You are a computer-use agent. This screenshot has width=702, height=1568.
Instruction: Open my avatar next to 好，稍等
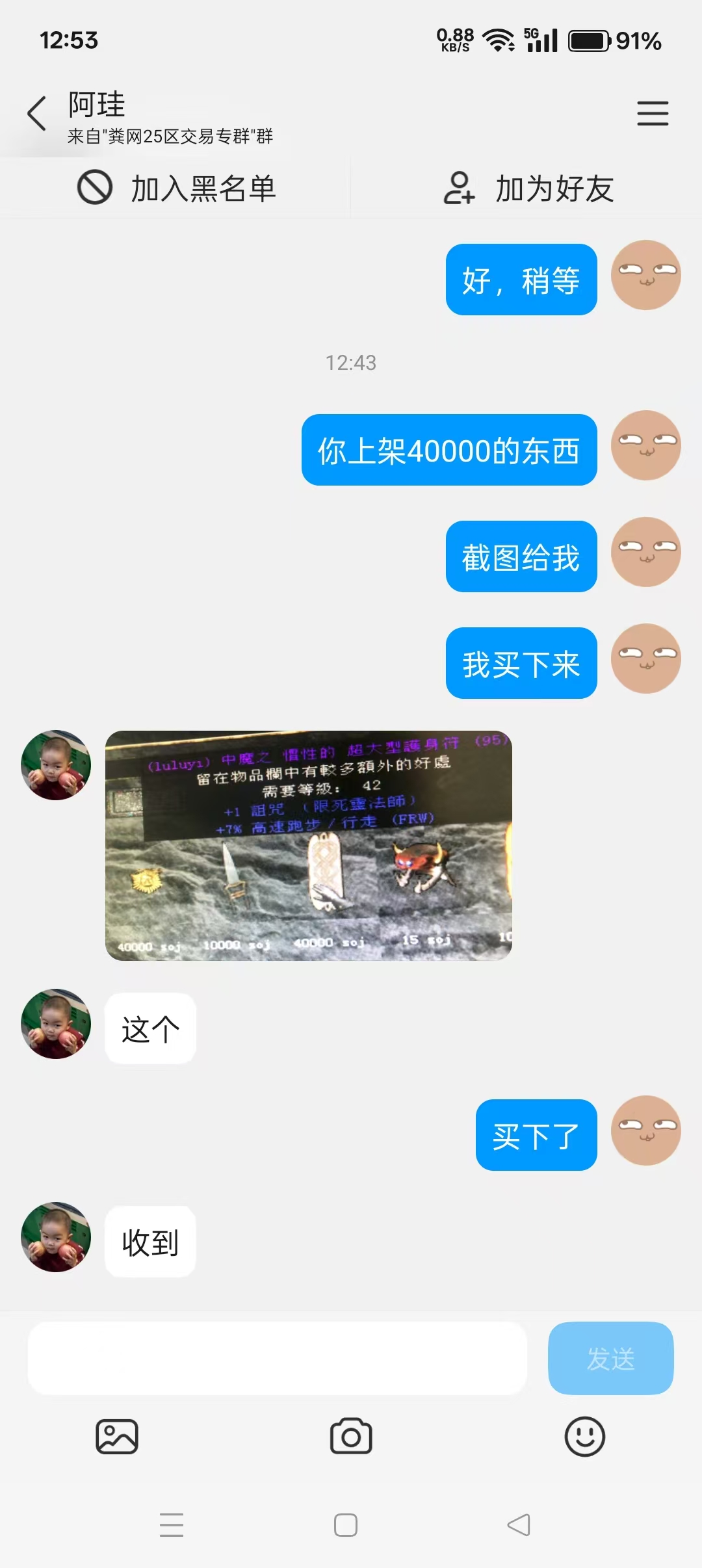pos(645,276)
